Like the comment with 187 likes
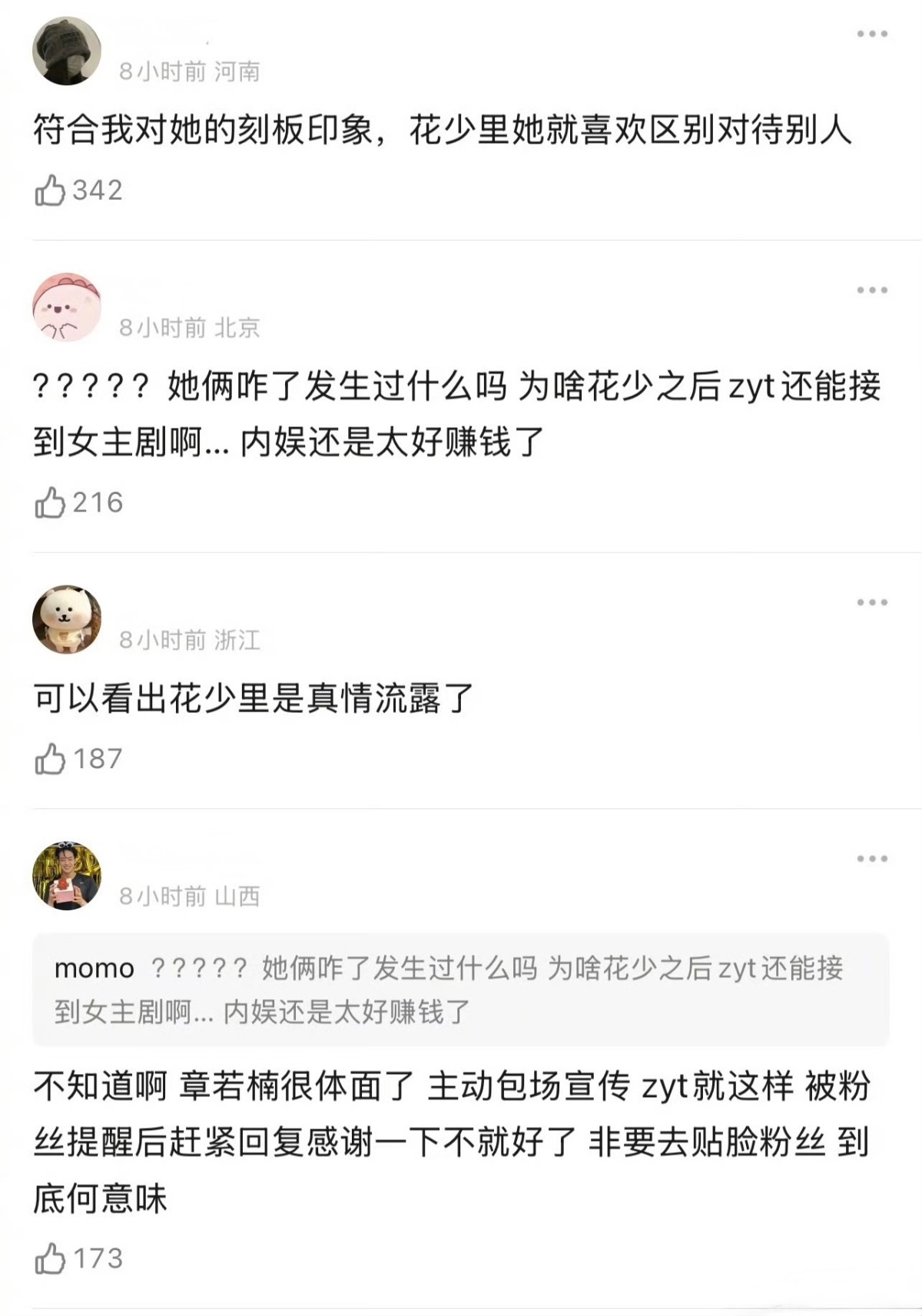The height and width of the screenshot is (1316, 922). 51,759
